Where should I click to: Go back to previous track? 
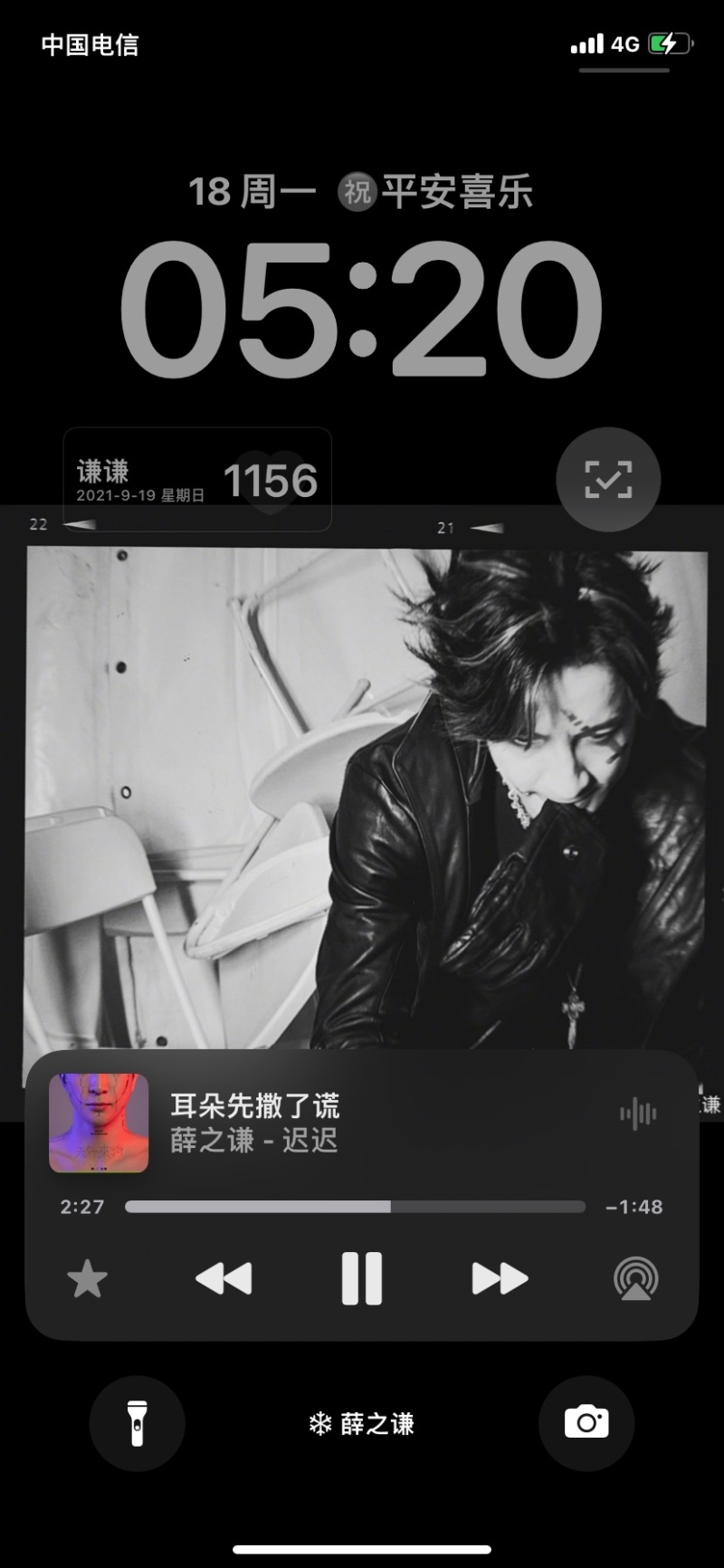pos(224,1278)
